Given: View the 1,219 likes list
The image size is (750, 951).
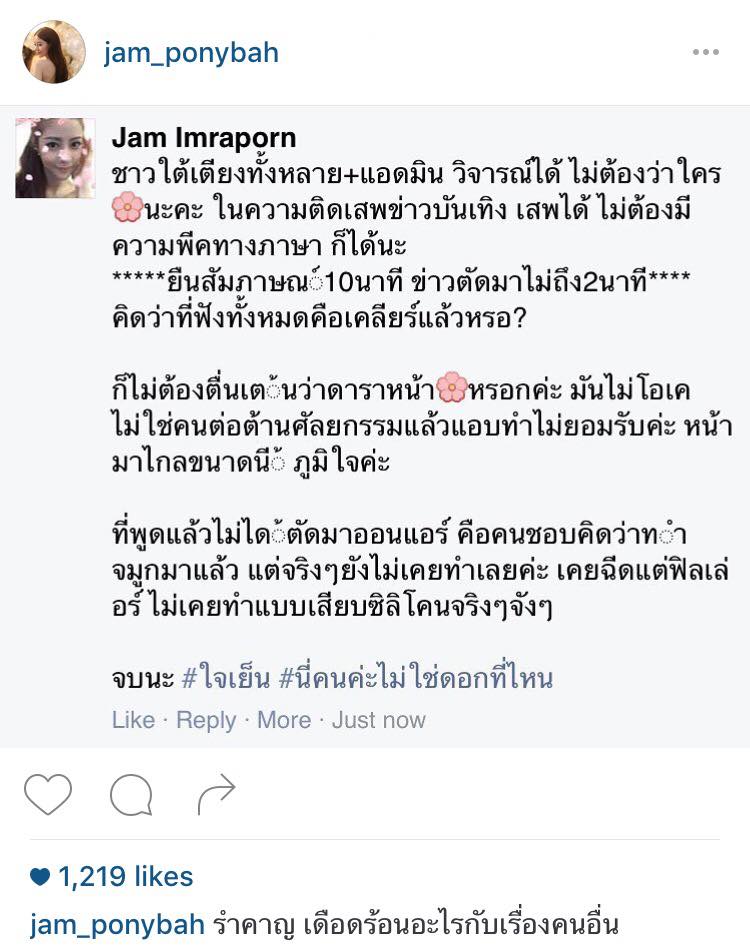Looking at the screenshot, I should pyautogui.click(x=112, y=877).
